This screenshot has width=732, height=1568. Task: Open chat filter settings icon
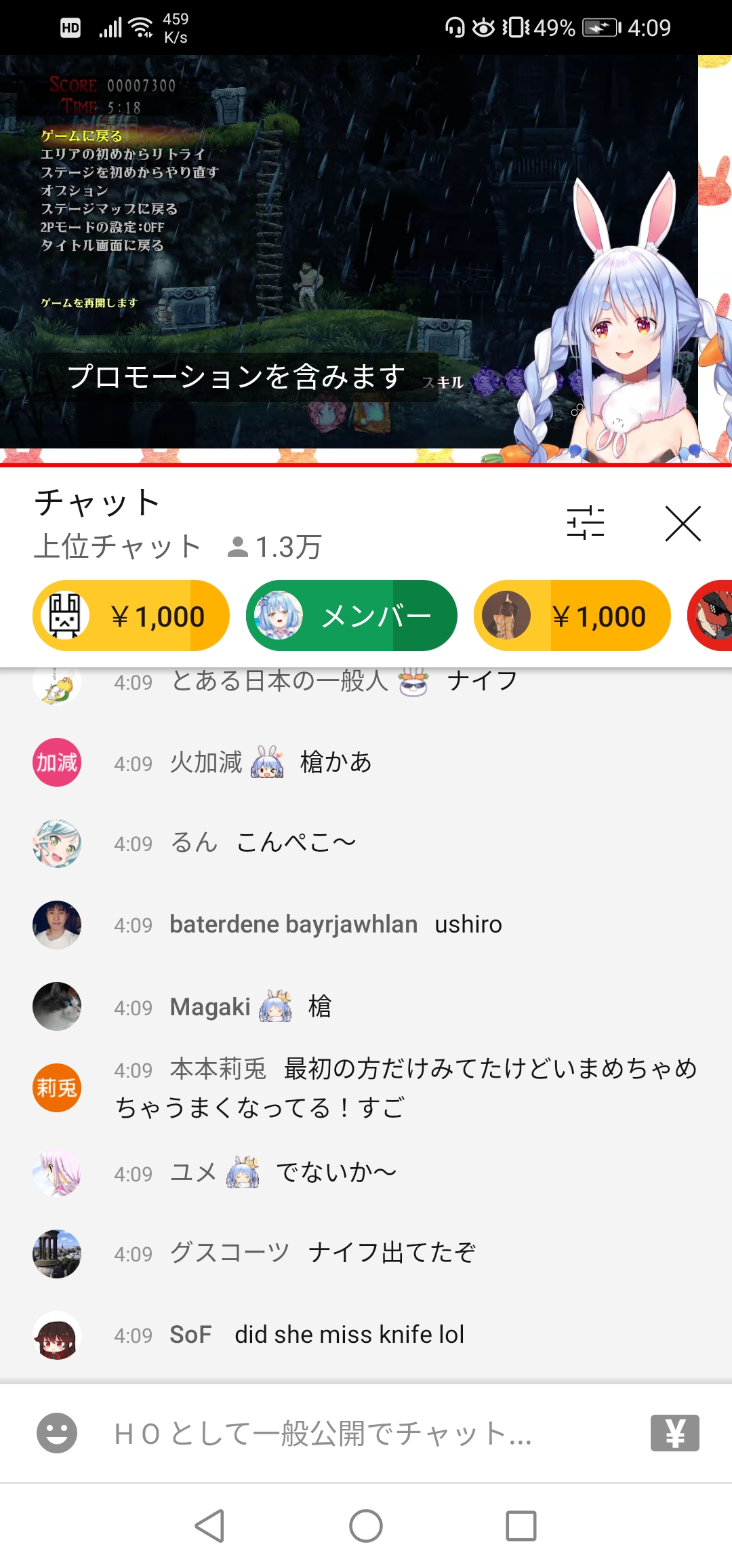click(586, 523)
